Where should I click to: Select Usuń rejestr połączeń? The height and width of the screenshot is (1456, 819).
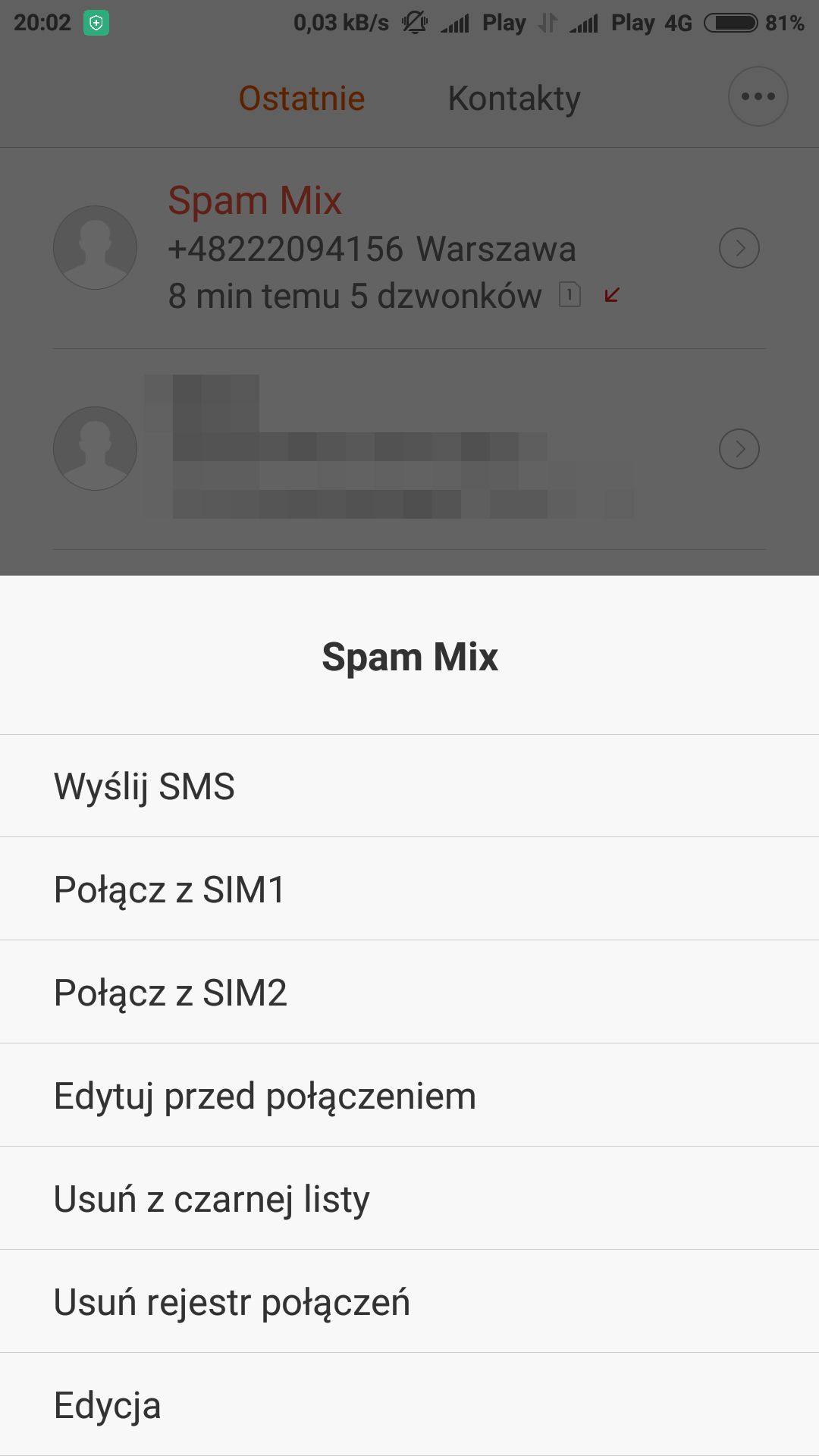click(232, 1302)
